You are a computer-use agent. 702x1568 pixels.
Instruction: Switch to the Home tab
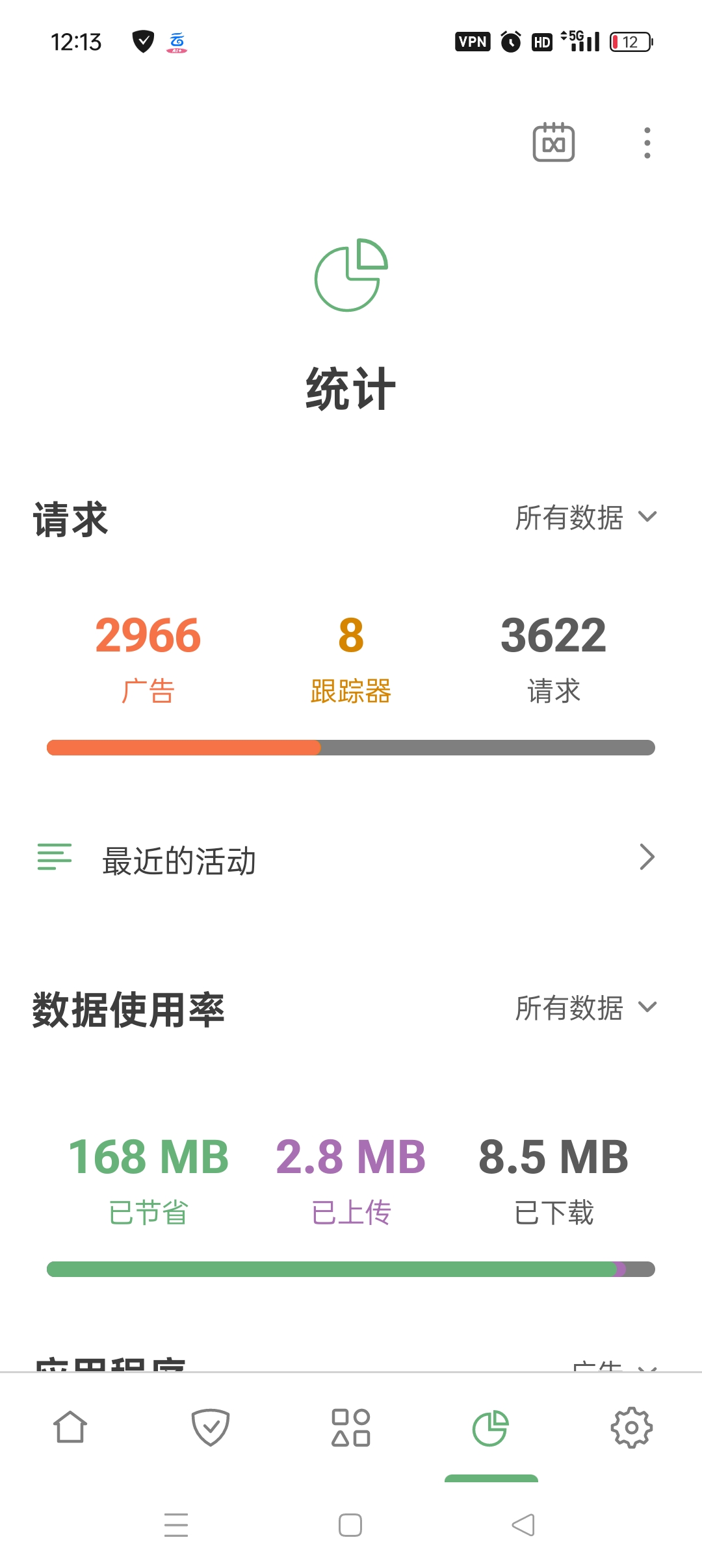70,1426
